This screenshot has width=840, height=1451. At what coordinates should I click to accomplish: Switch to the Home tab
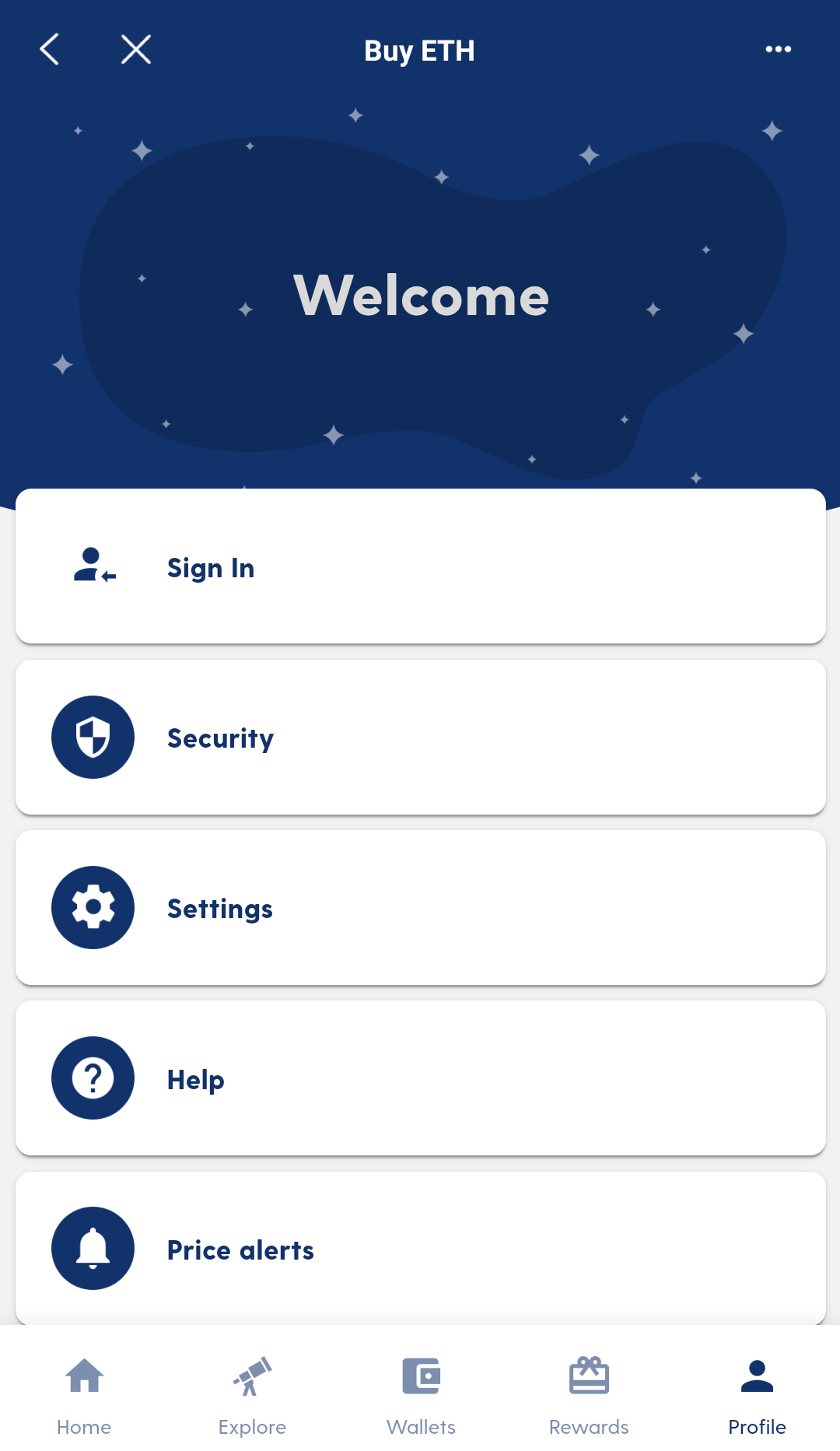[84, 1394]
